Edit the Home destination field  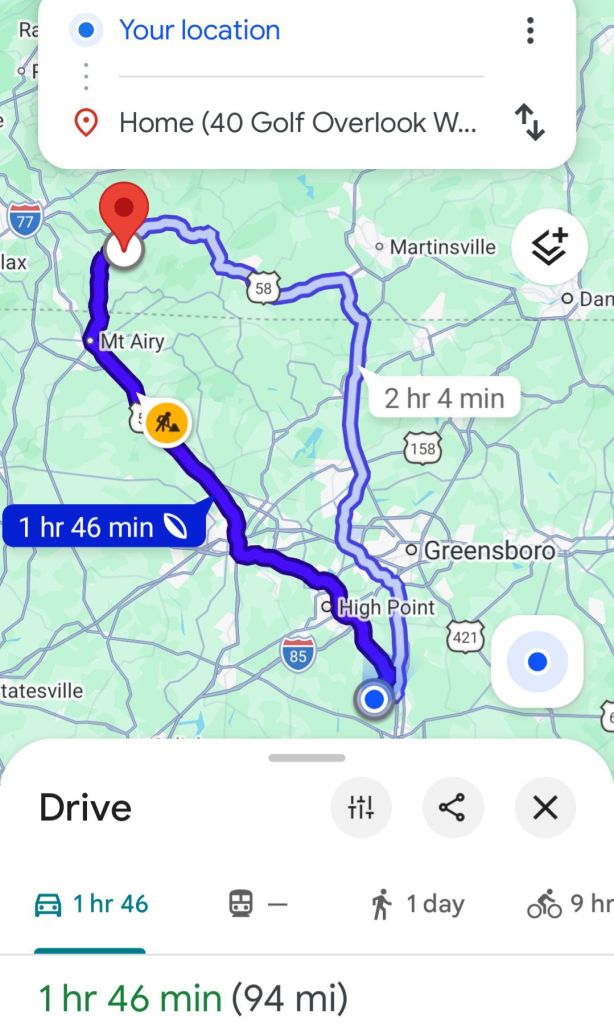point(297,123)
